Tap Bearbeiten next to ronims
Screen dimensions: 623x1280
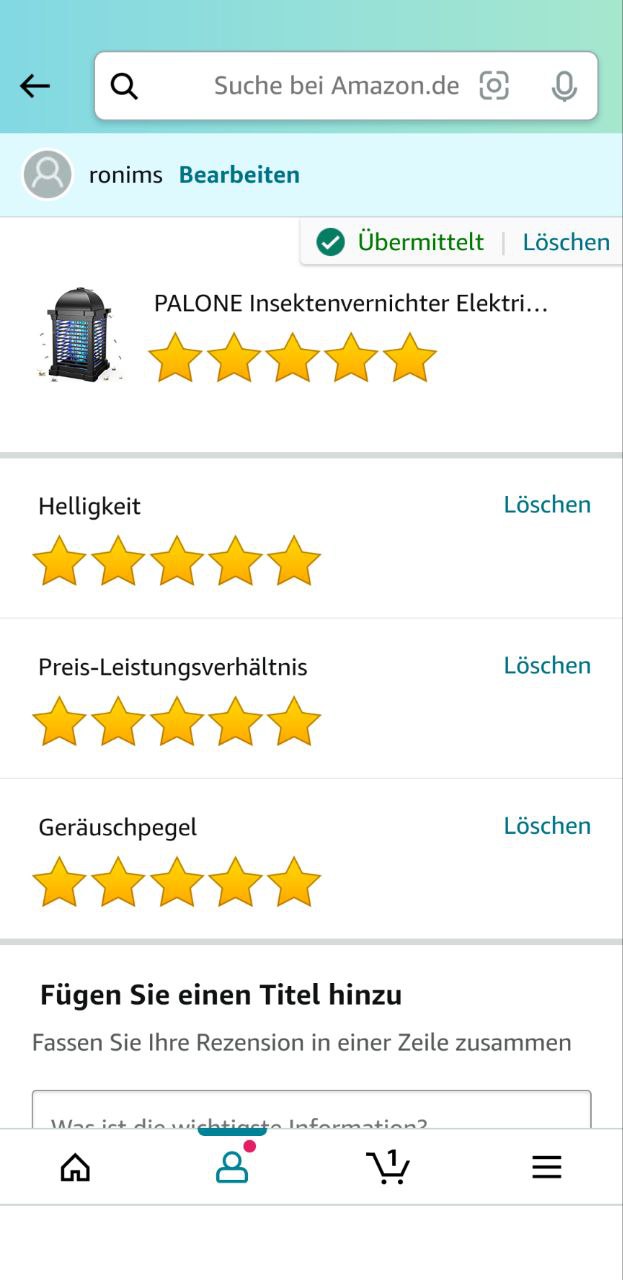pyautogui.click(x=239, y=175)
